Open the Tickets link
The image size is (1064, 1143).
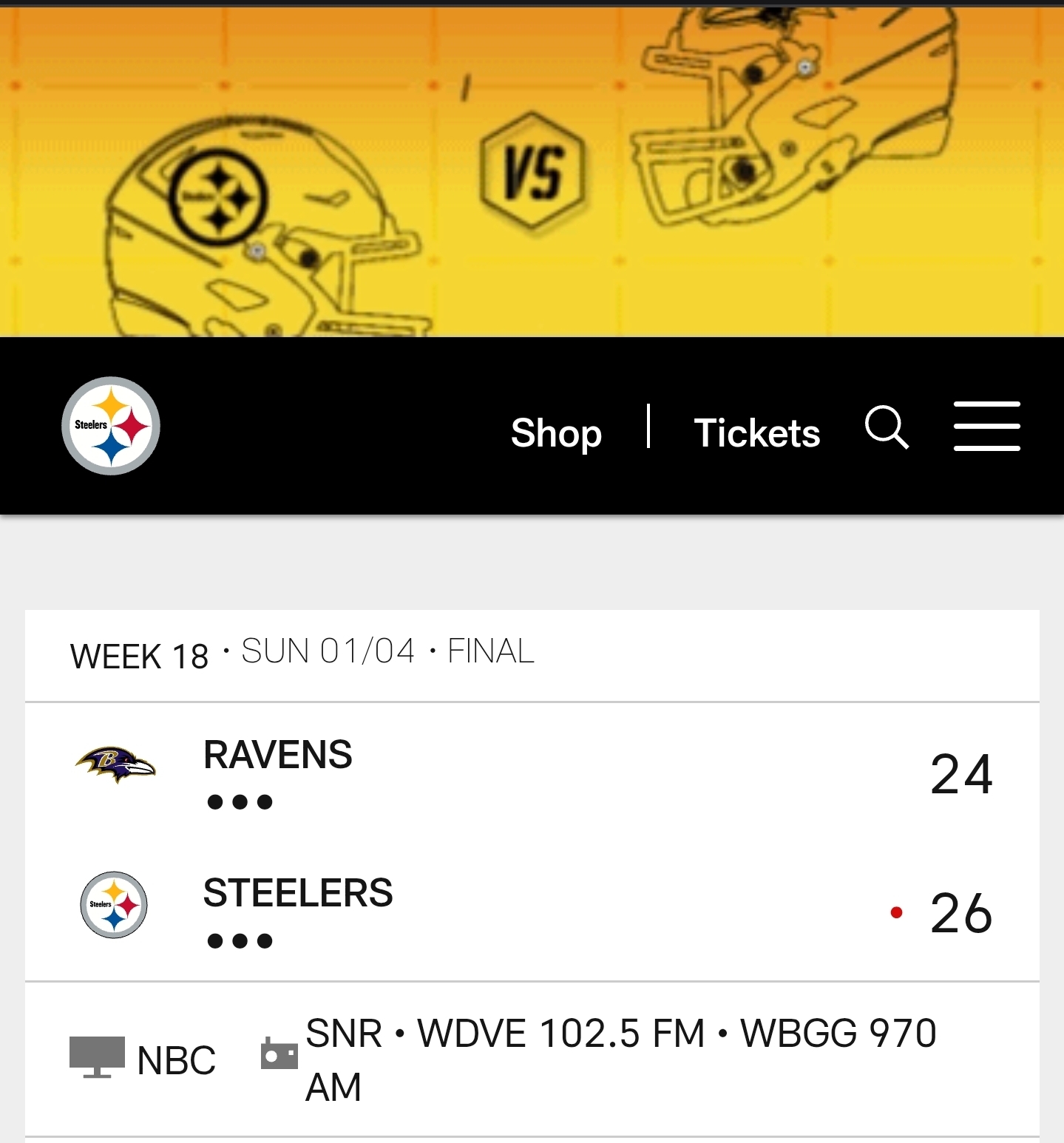(756, 433)
